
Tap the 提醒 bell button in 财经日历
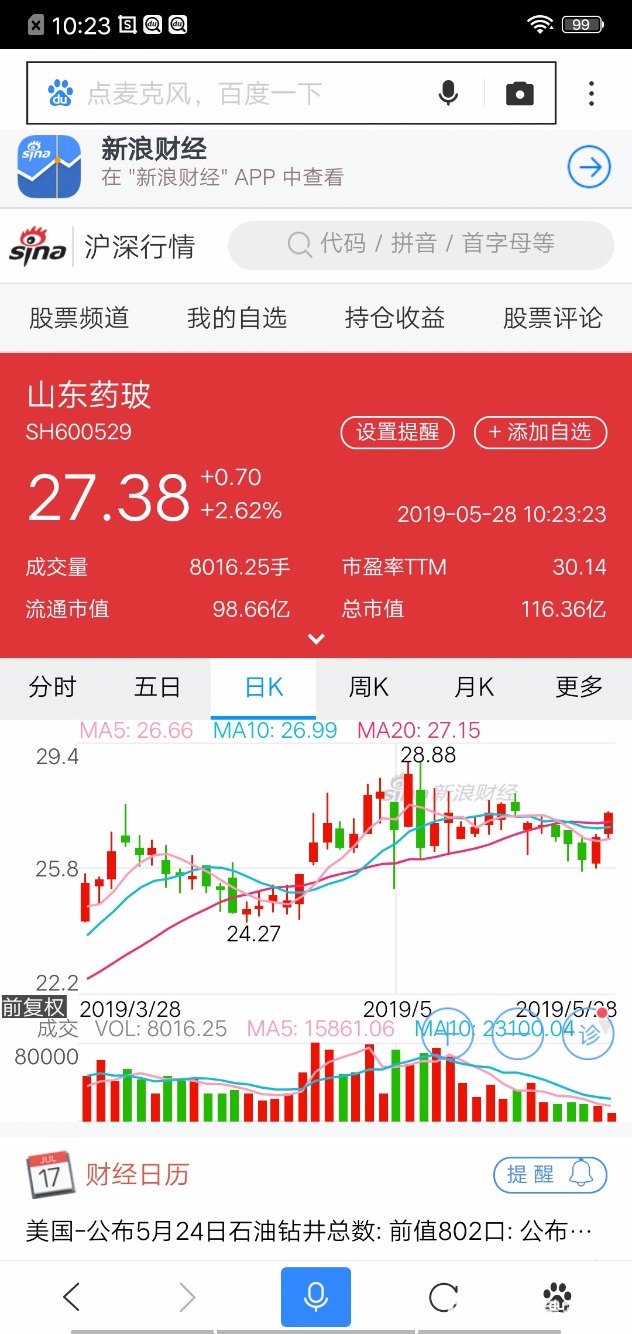[x=550, y=1174]
